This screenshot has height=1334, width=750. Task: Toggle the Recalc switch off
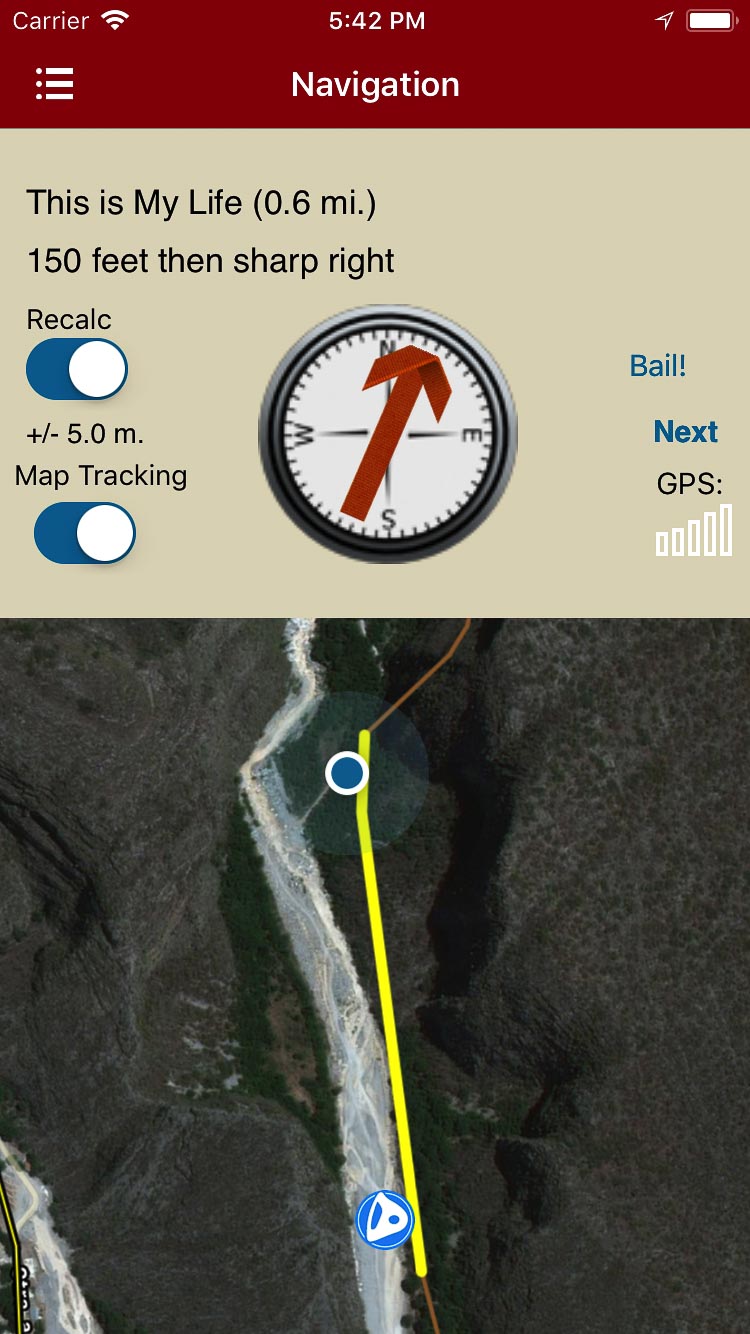[x=77, y=370]
